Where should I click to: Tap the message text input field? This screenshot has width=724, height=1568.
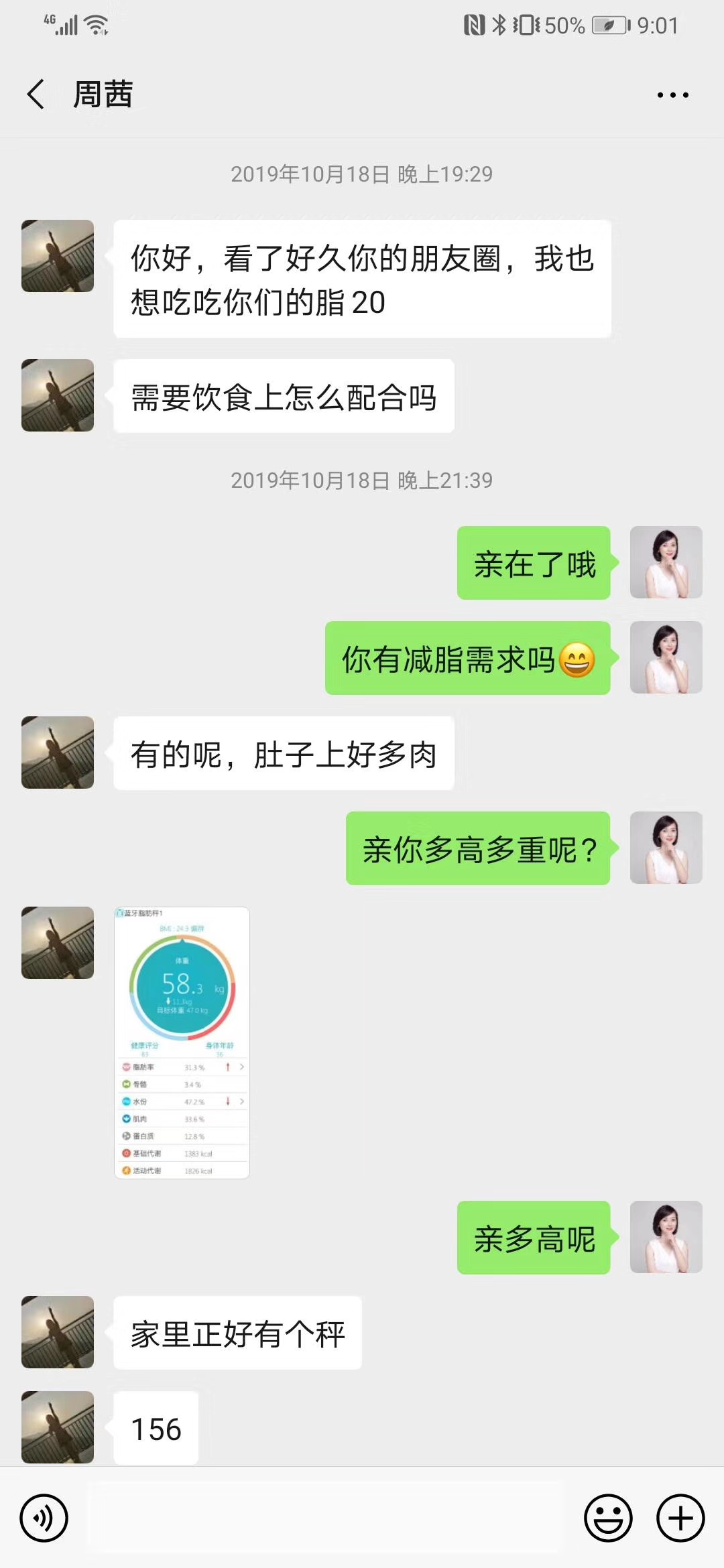[x=327, y=1518]
